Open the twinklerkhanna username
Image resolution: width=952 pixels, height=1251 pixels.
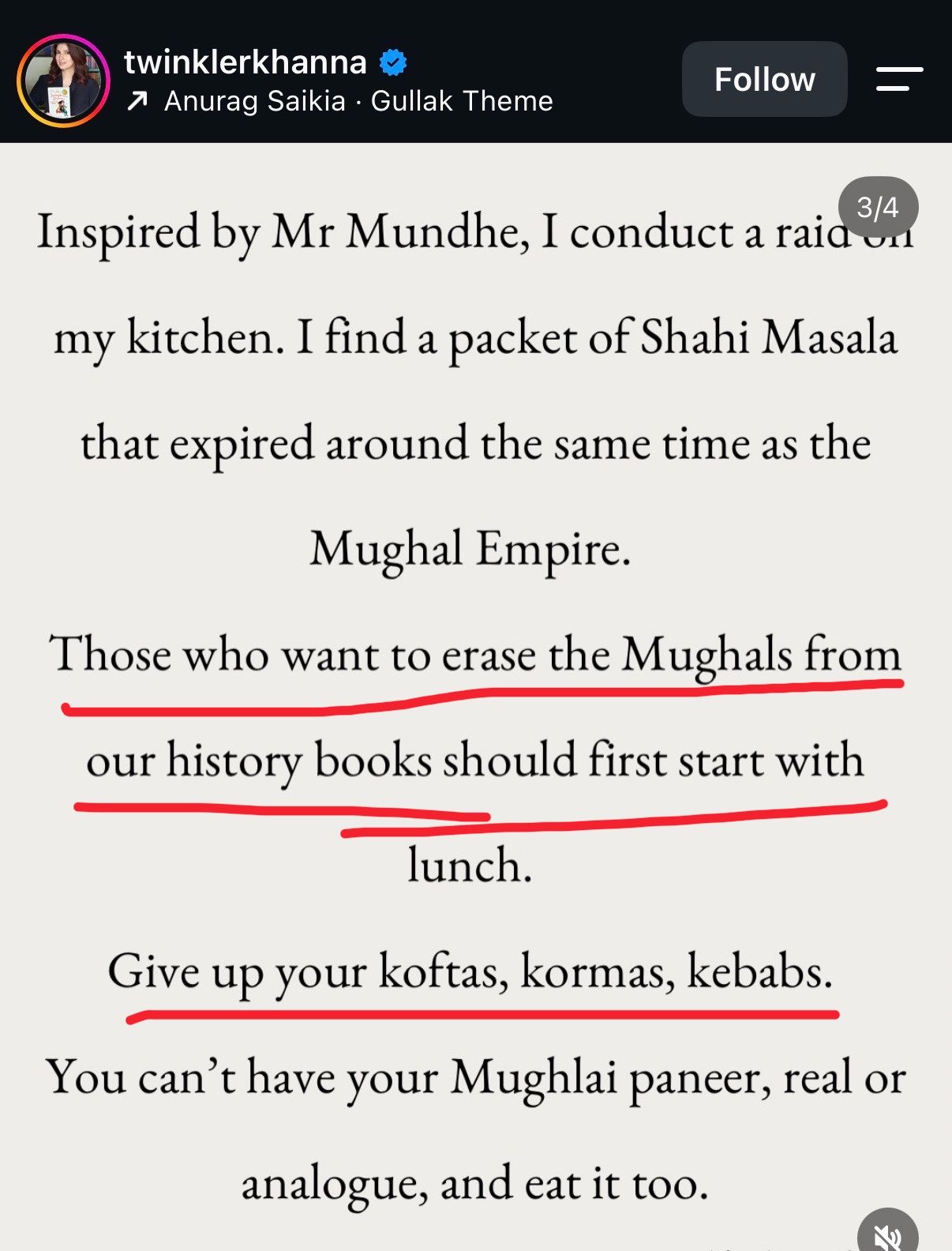(245, 62)
